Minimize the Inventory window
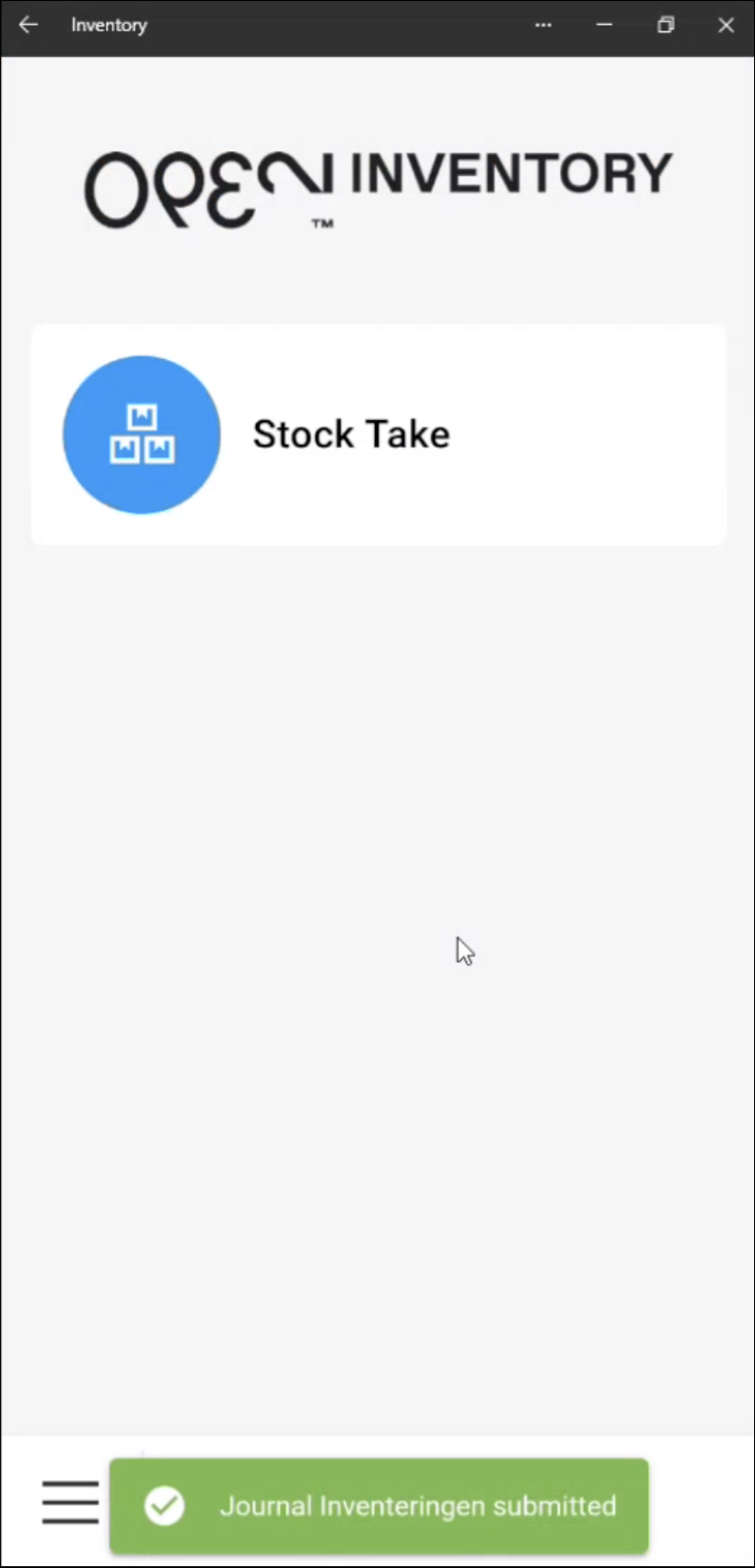The height and width of the screenshot is (1568, 755). pyautogui.click(x=604, y=25)
